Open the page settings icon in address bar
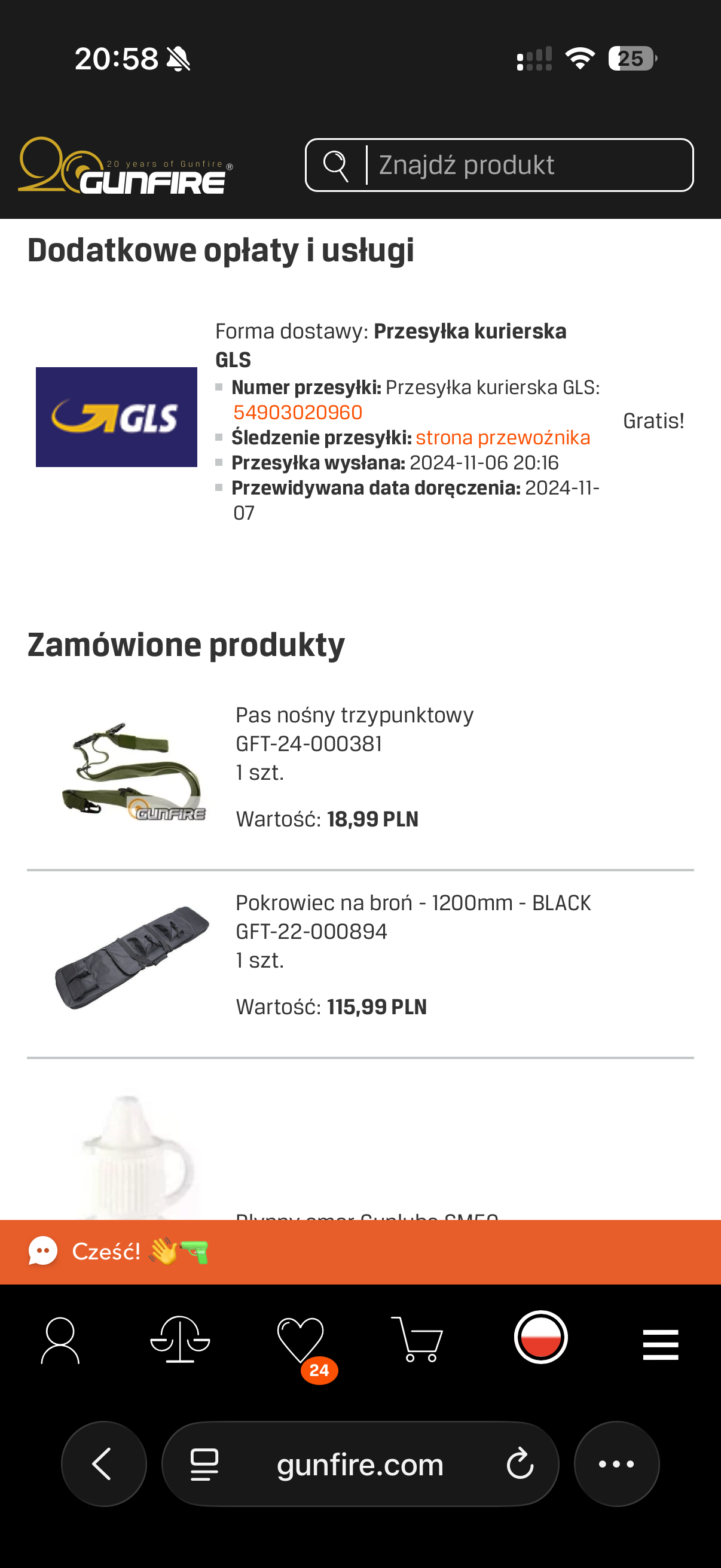Image resolution: width=721 pixels, height=1568 pixels. click(x=204, y=1464)
